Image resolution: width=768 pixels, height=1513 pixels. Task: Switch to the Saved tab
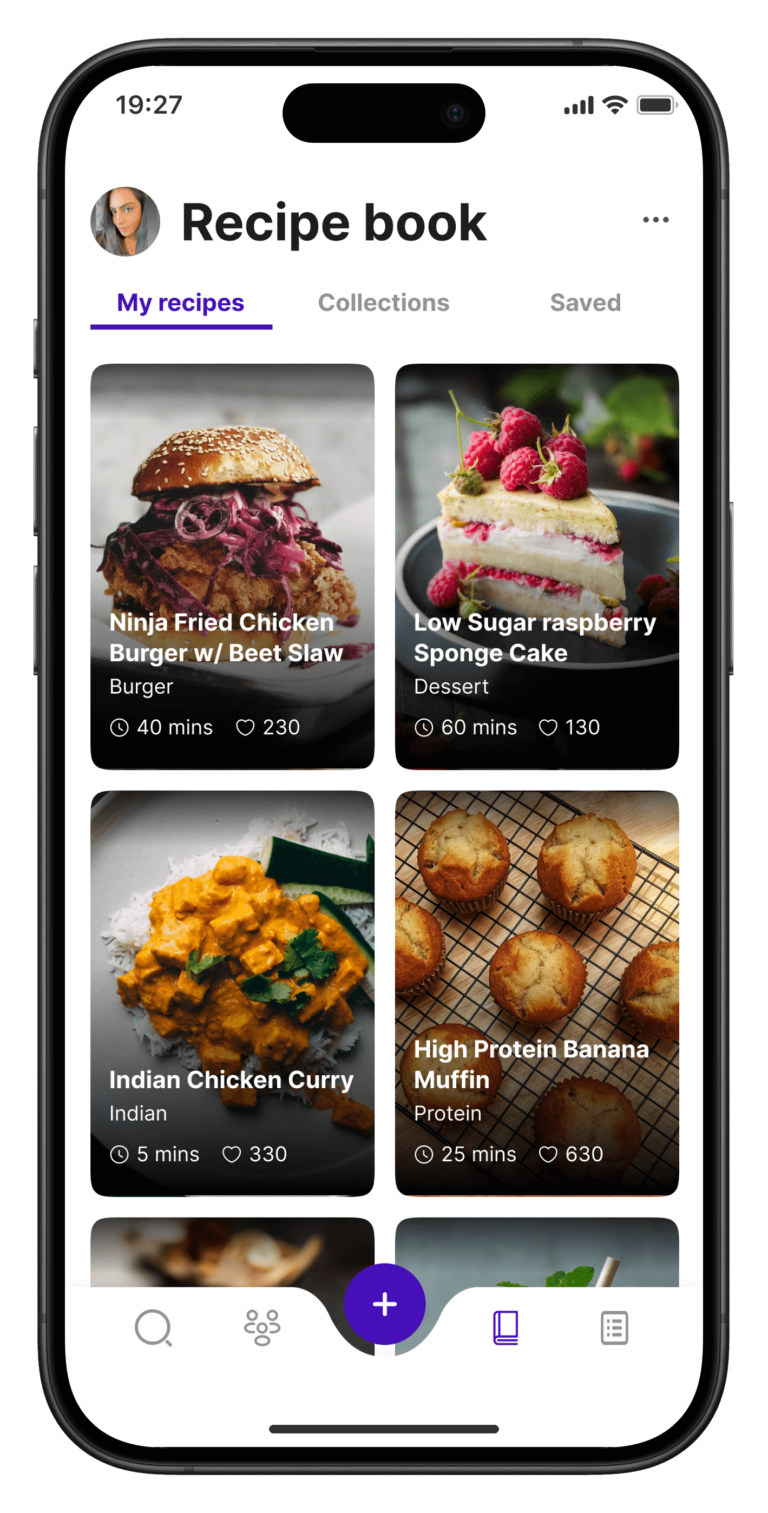point(585,303)
